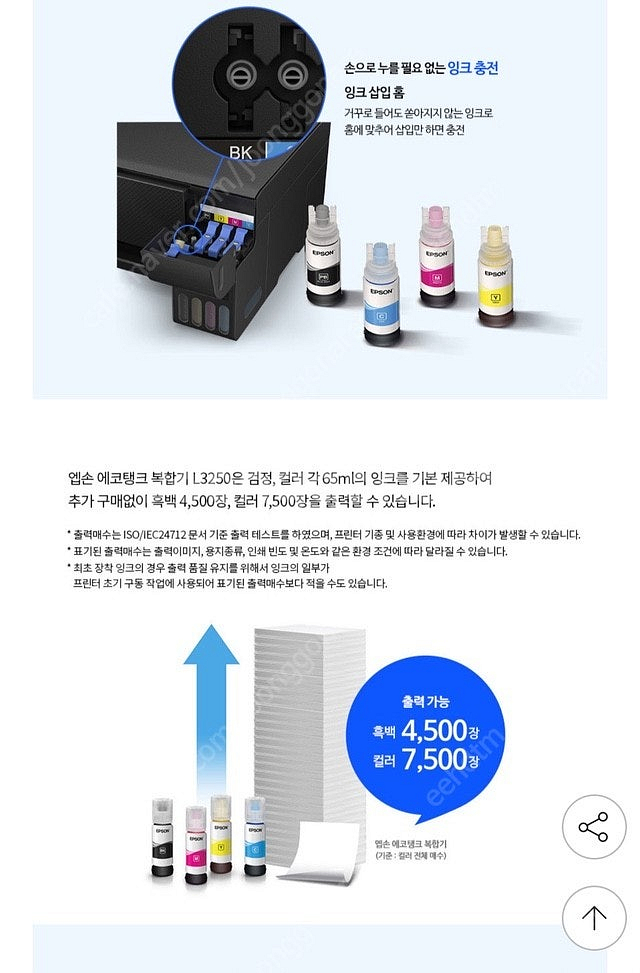Jump back to top of page
This screenshot has width=640, height=973.
[x=593, y=917]
